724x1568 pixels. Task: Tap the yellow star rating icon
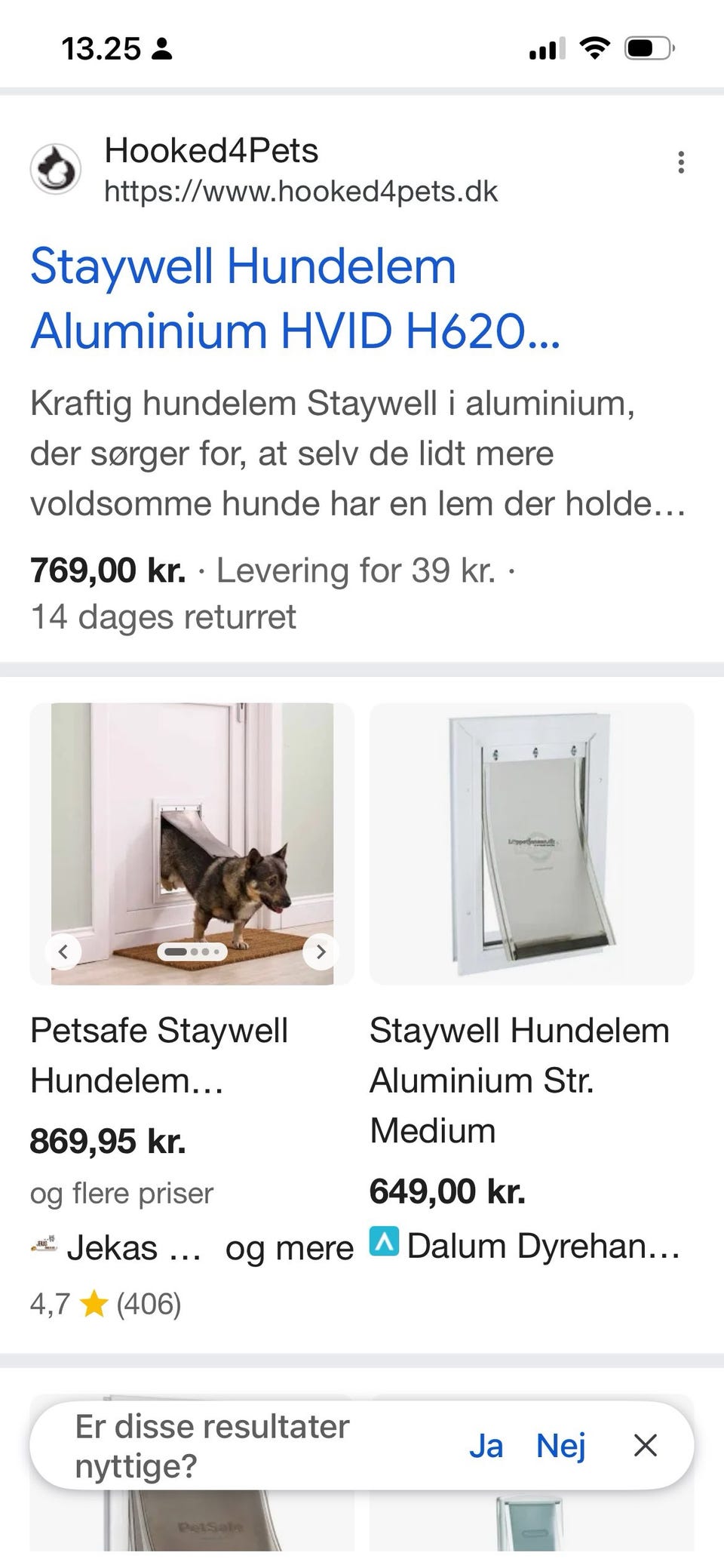pyautogui.click(x=95, y=1302)
